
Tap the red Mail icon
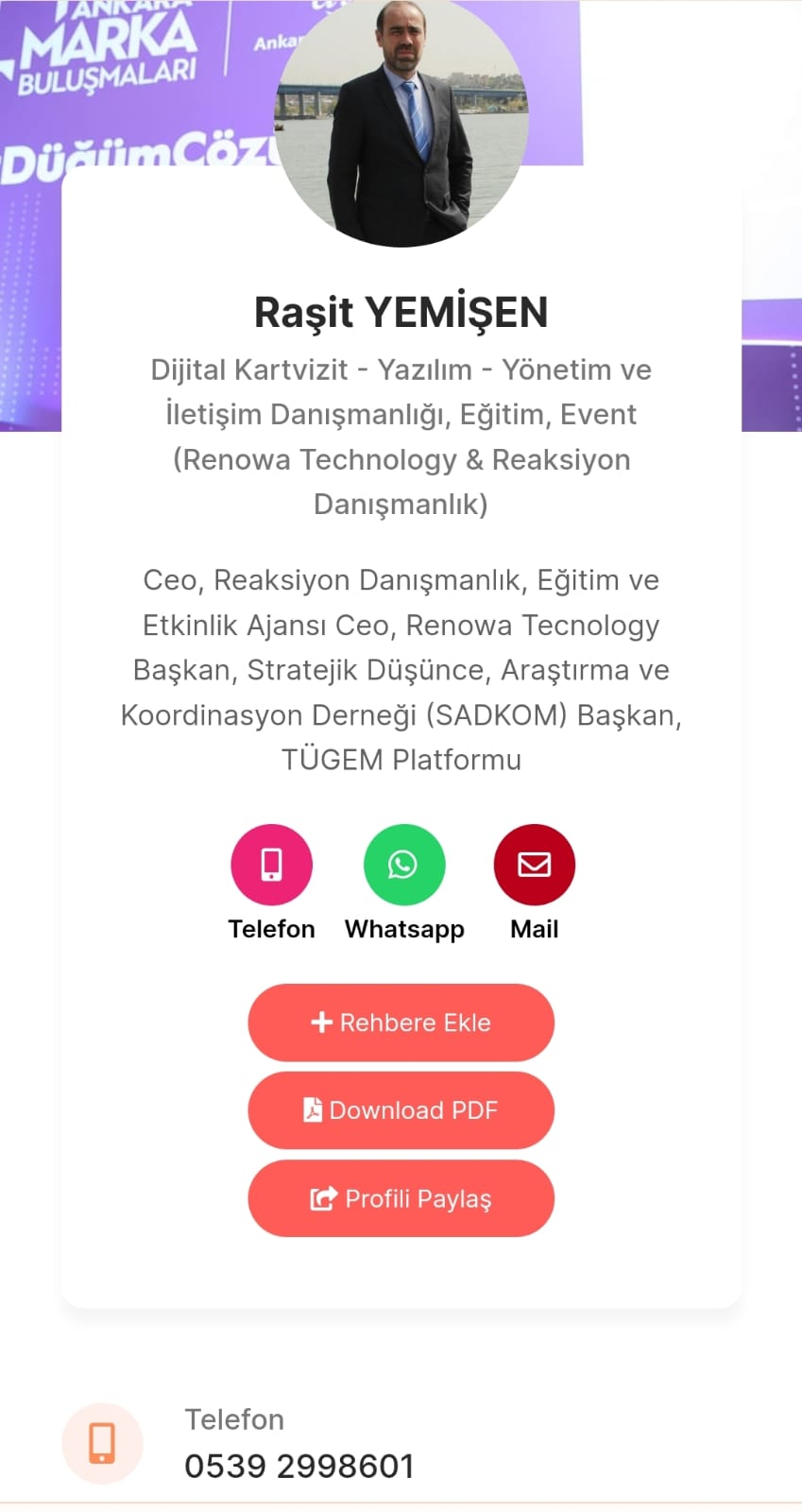534,865
